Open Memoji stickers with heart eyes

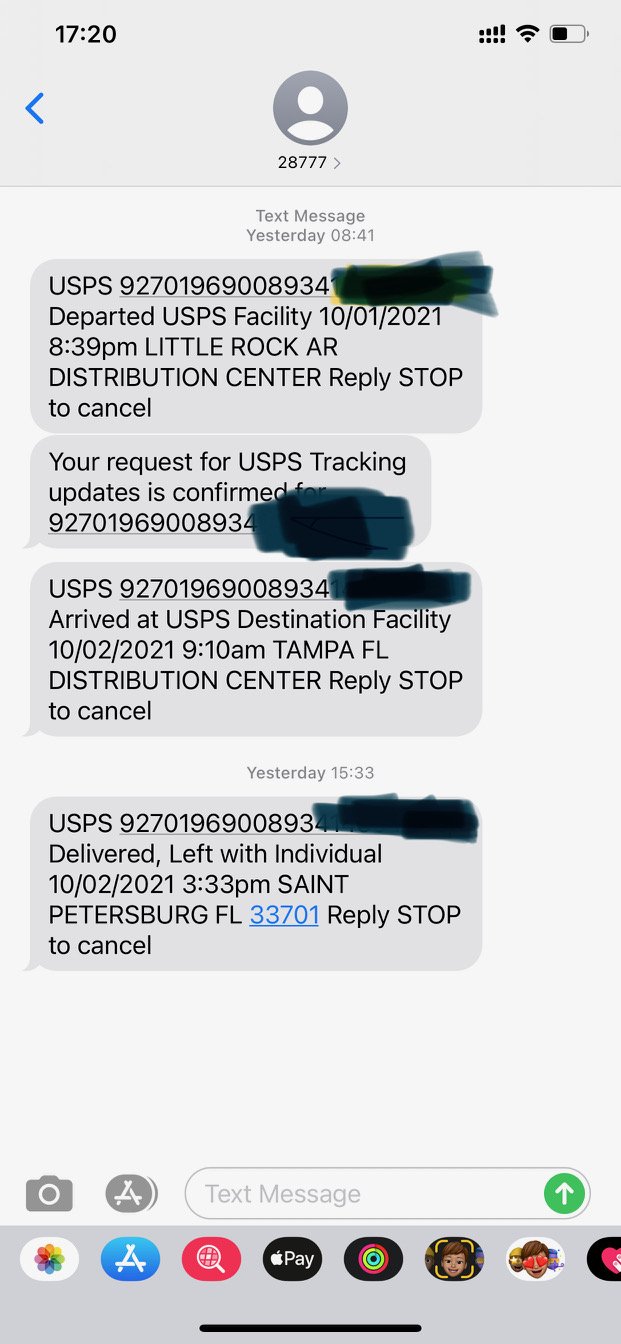[535, 1259]
